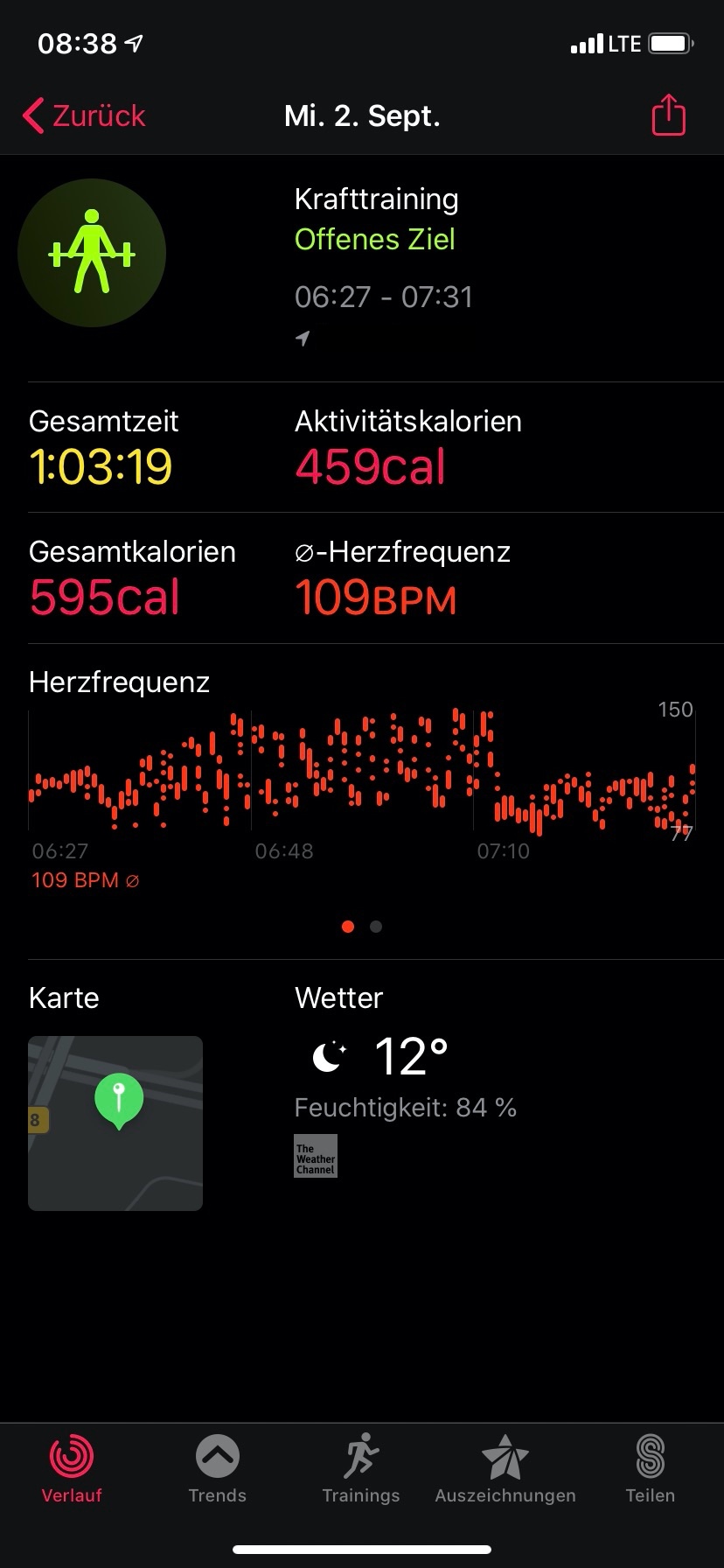Open the Auszeichnungen tab
The width and height of the screenshot is (724, 1568).
pyautogui.click(x=505, y=1468)
